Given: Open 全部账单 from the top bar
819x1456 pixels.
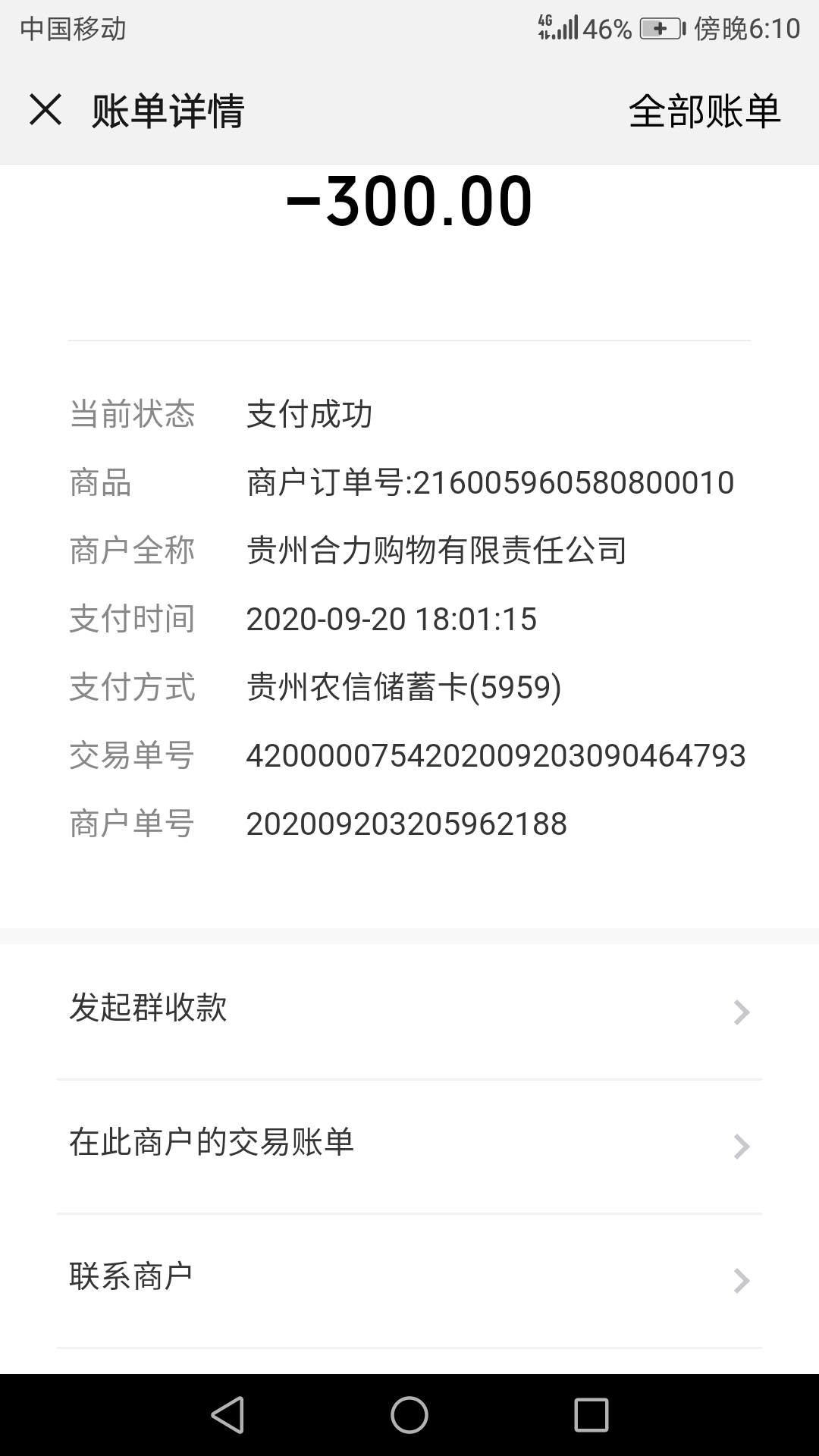Looking at the screenshot, I should (704, 111).
